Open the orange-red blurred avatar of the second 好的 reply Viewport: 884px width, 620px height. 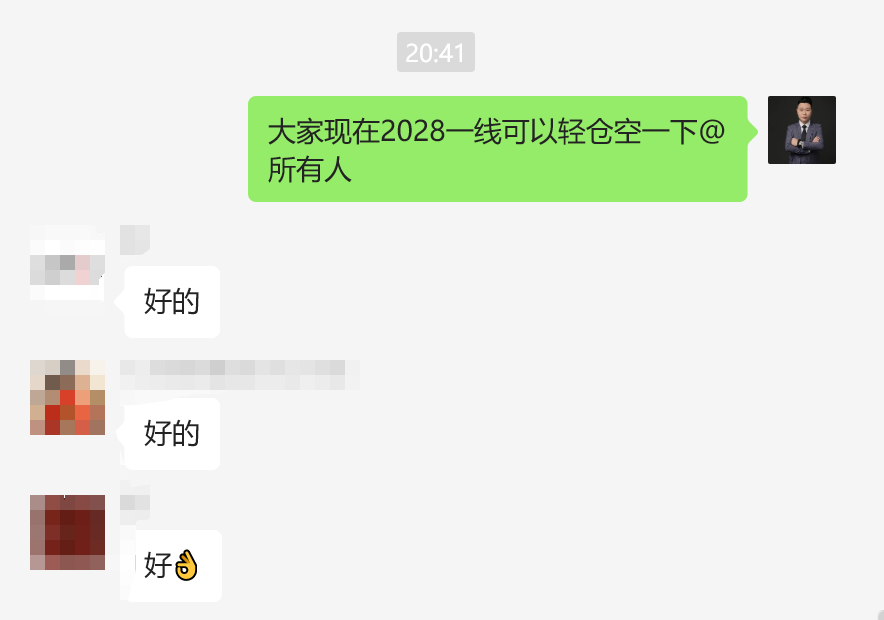67,397
